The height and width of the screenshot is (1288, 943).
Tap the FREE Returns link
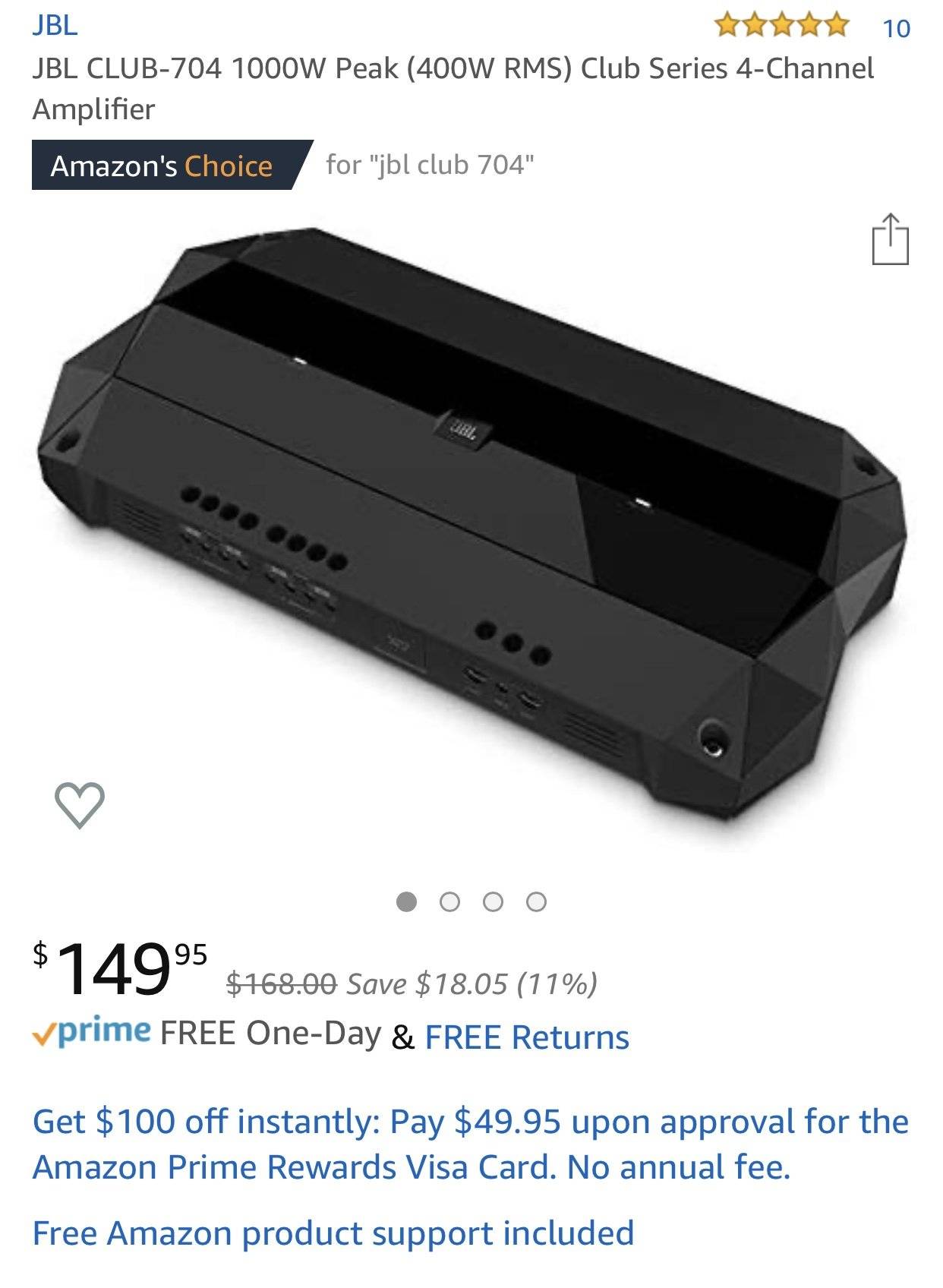click(x=527, y=1037)
